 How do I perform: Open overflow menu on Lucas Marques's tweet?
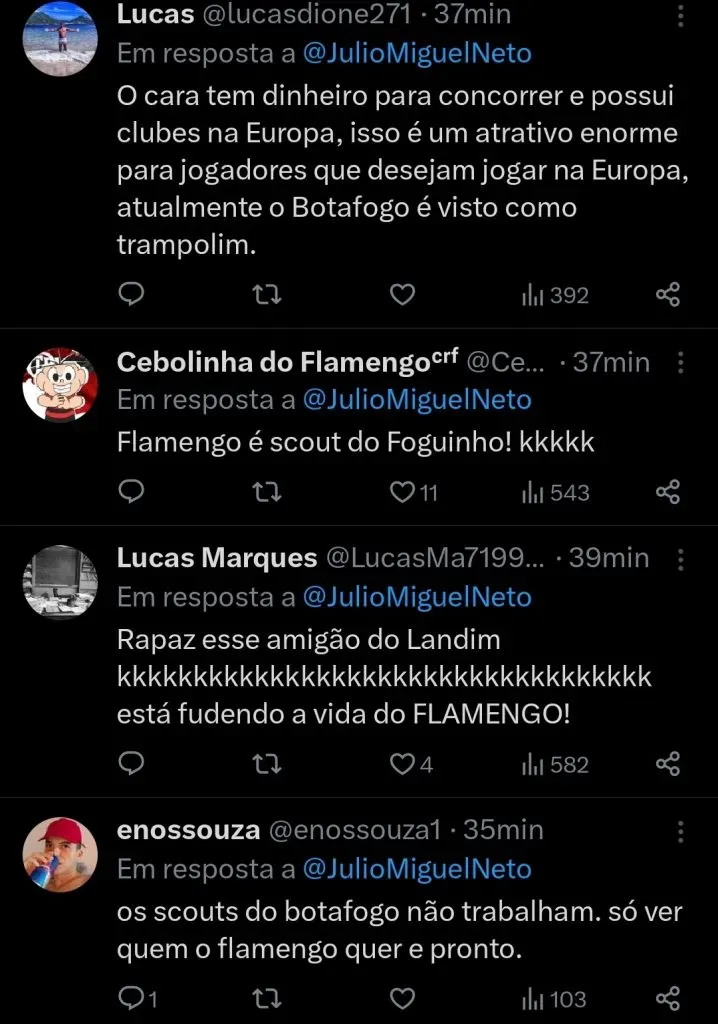point(681,557)
